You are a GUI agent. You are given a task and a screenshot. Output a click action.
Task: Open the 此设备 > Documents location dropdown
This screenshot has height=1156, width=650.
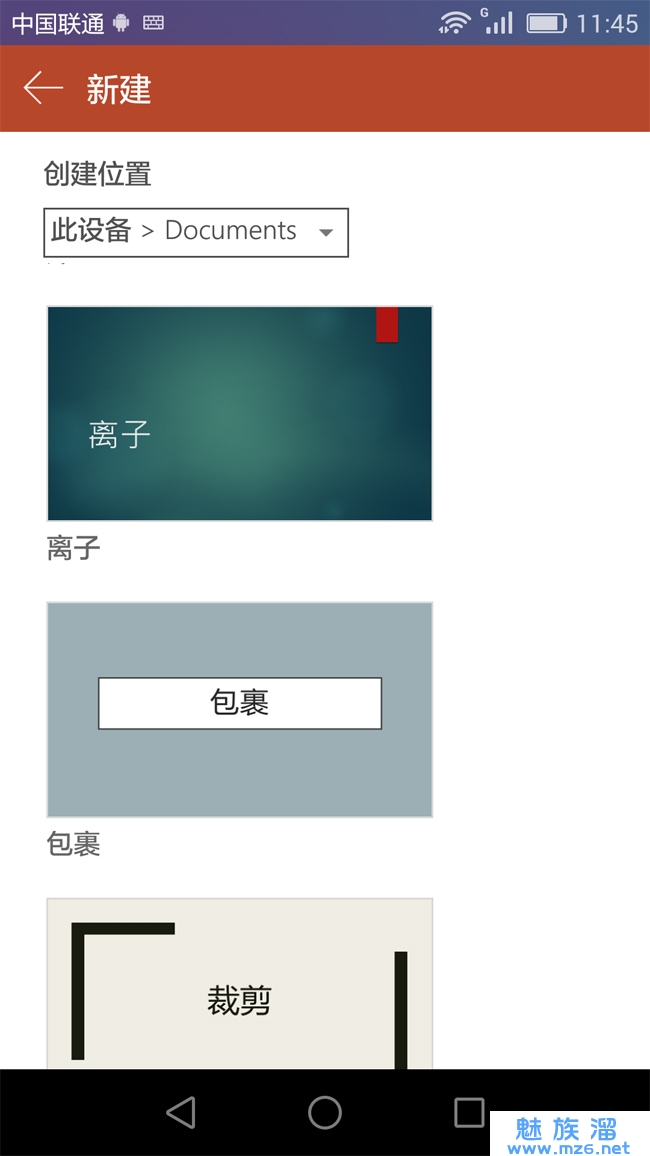(x=196, y=232)
